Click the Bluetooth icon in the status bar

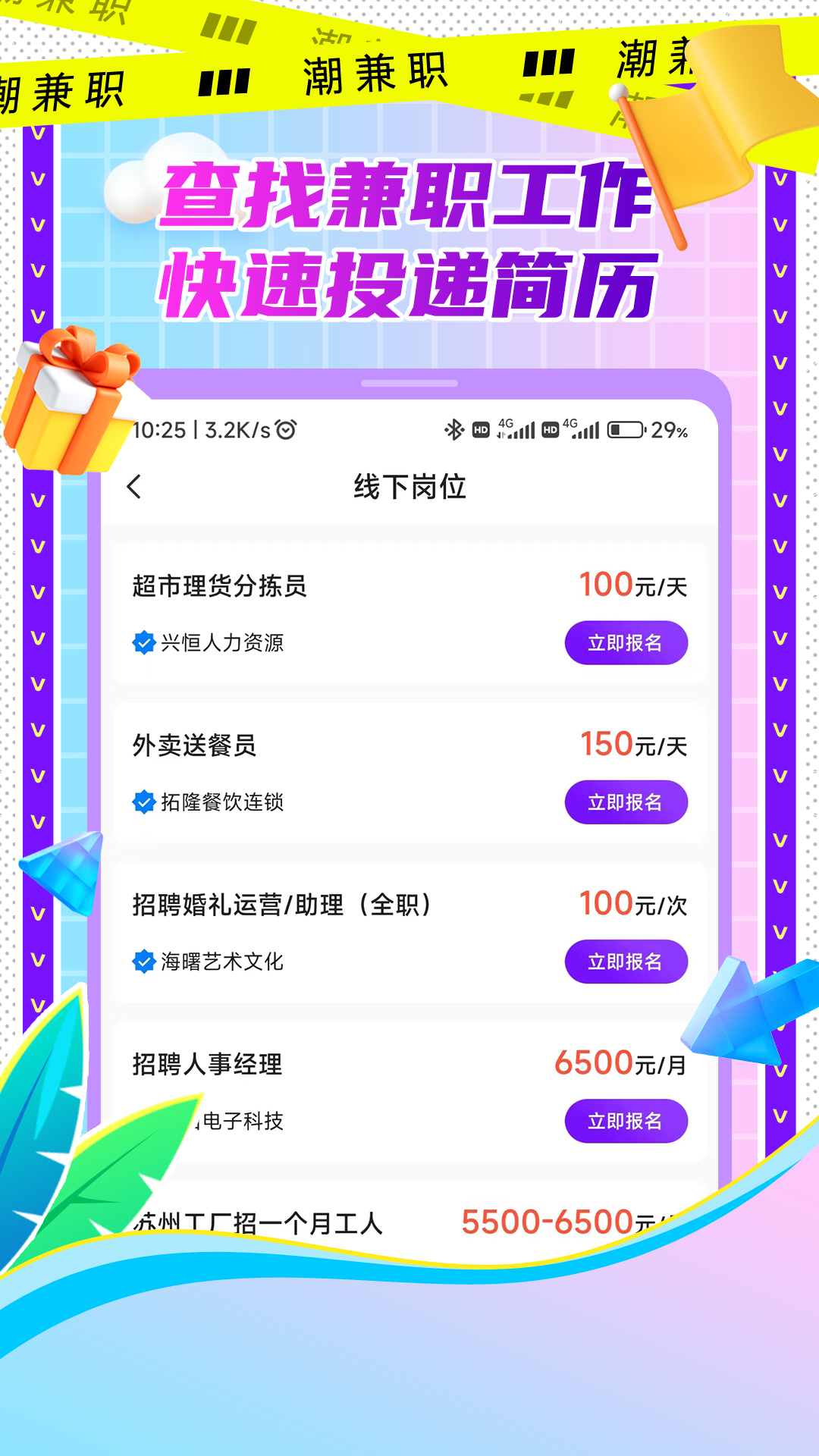coord(453,430)
